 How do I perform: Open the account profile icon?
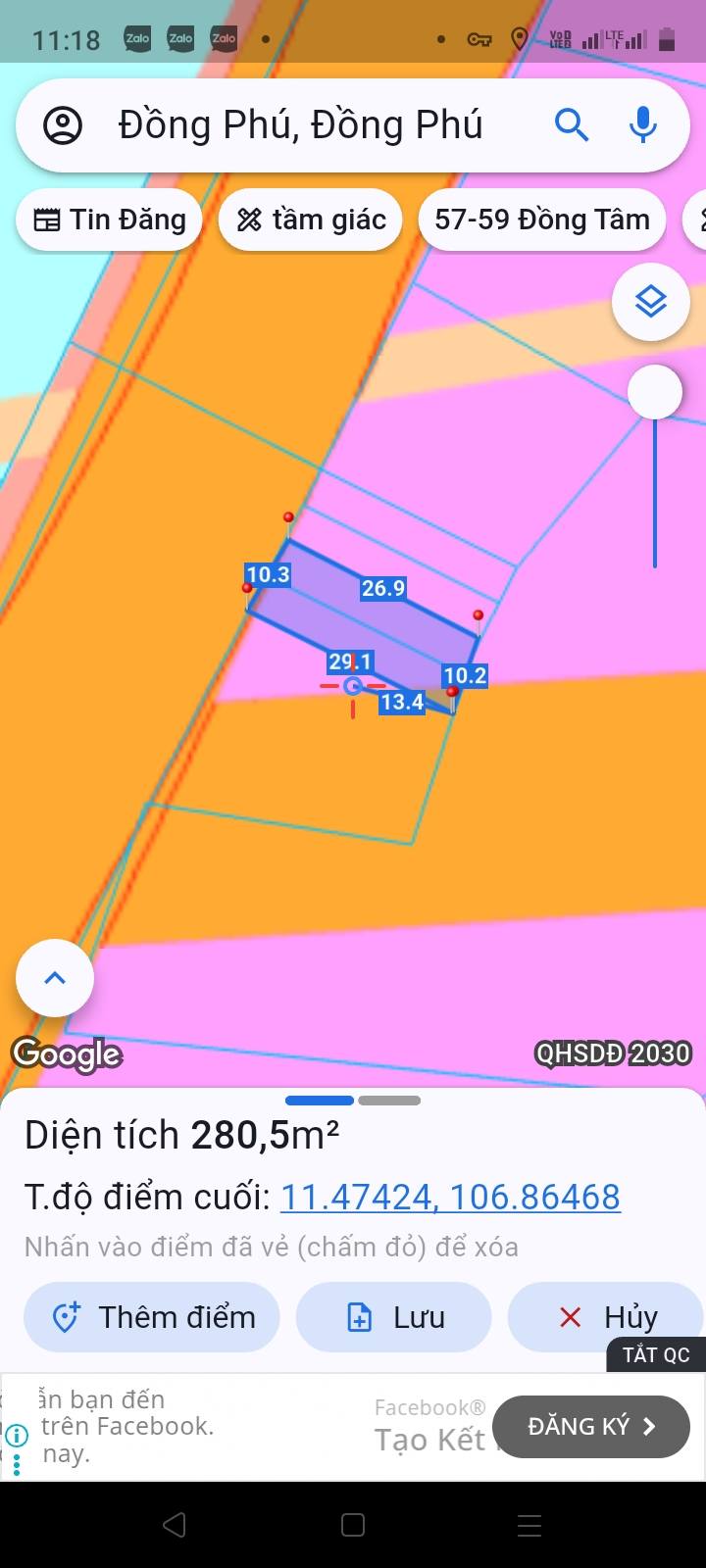click(63, 125)
